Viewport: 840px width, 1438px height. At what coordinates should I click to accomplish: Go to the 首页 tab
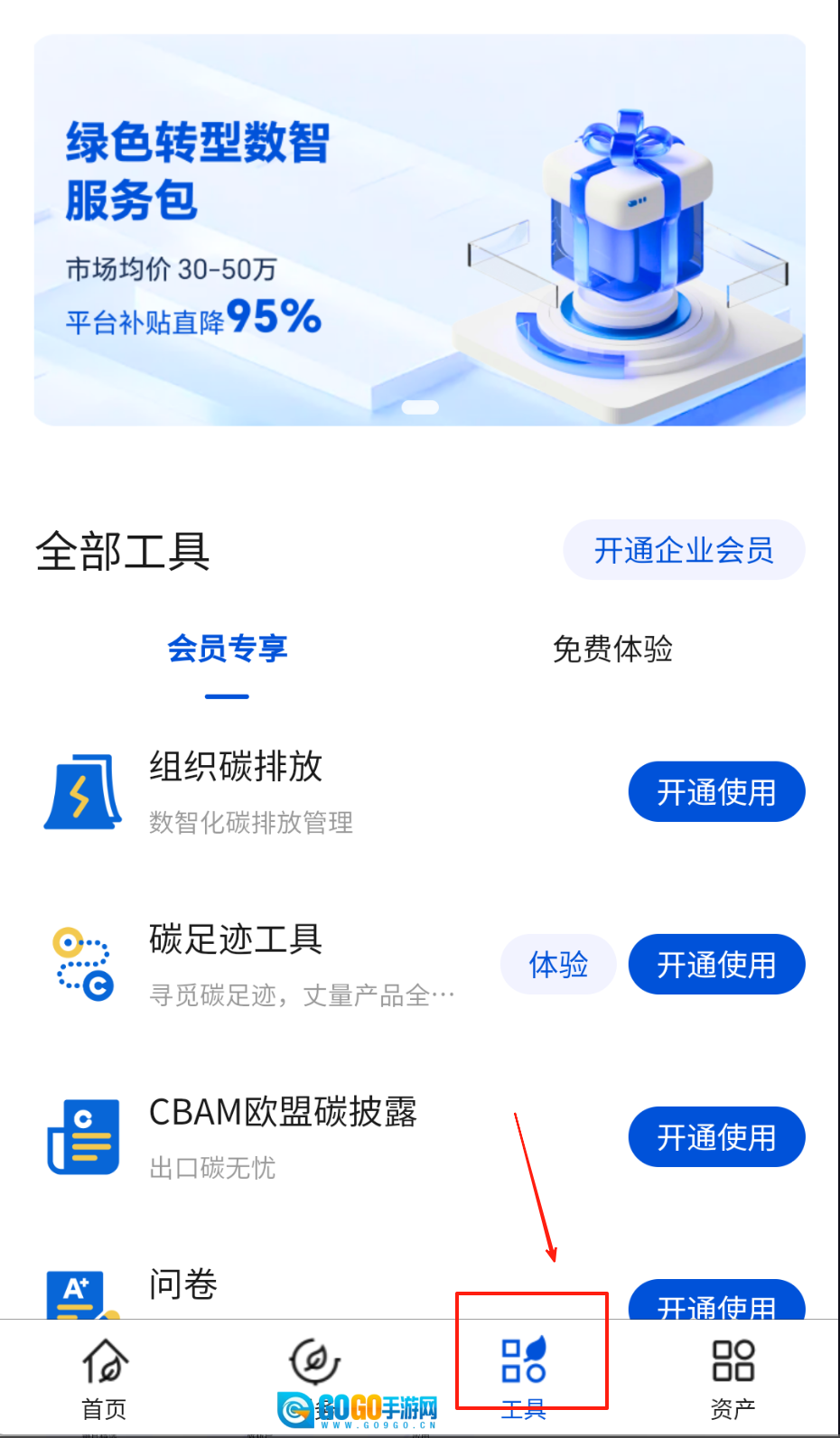click(x=105, y=1377)
